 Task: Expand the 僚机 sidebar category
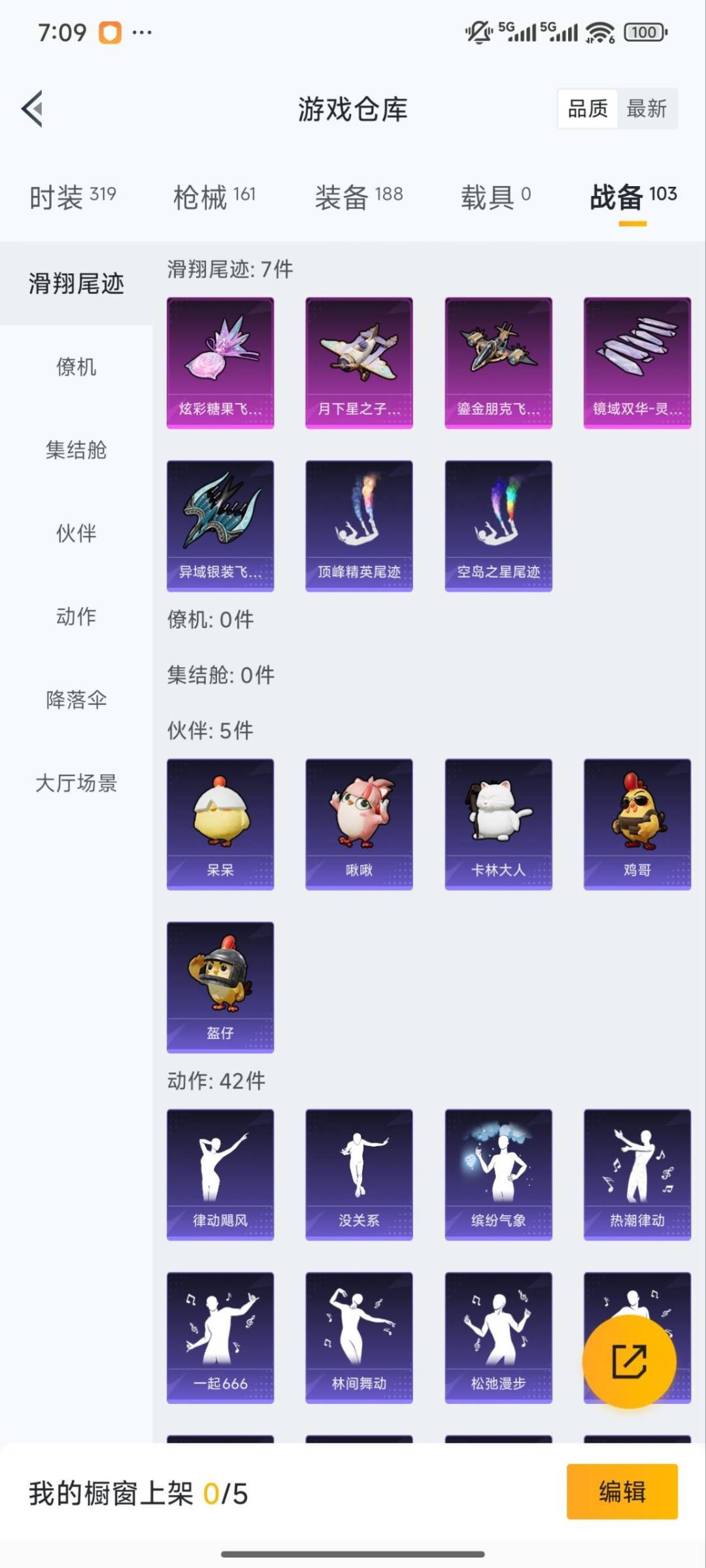pos(76,368)
